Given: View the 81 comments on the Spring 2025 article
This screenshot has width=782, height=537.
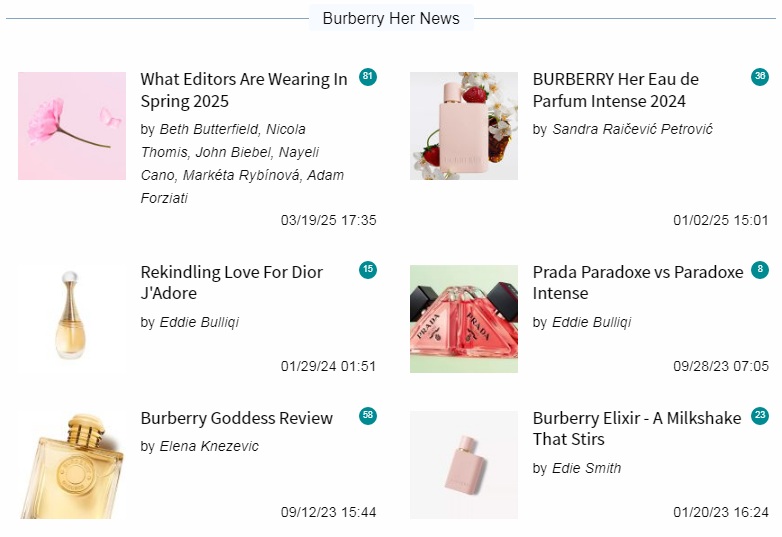Looking at the screenshot, I should (x=368, y=77).
